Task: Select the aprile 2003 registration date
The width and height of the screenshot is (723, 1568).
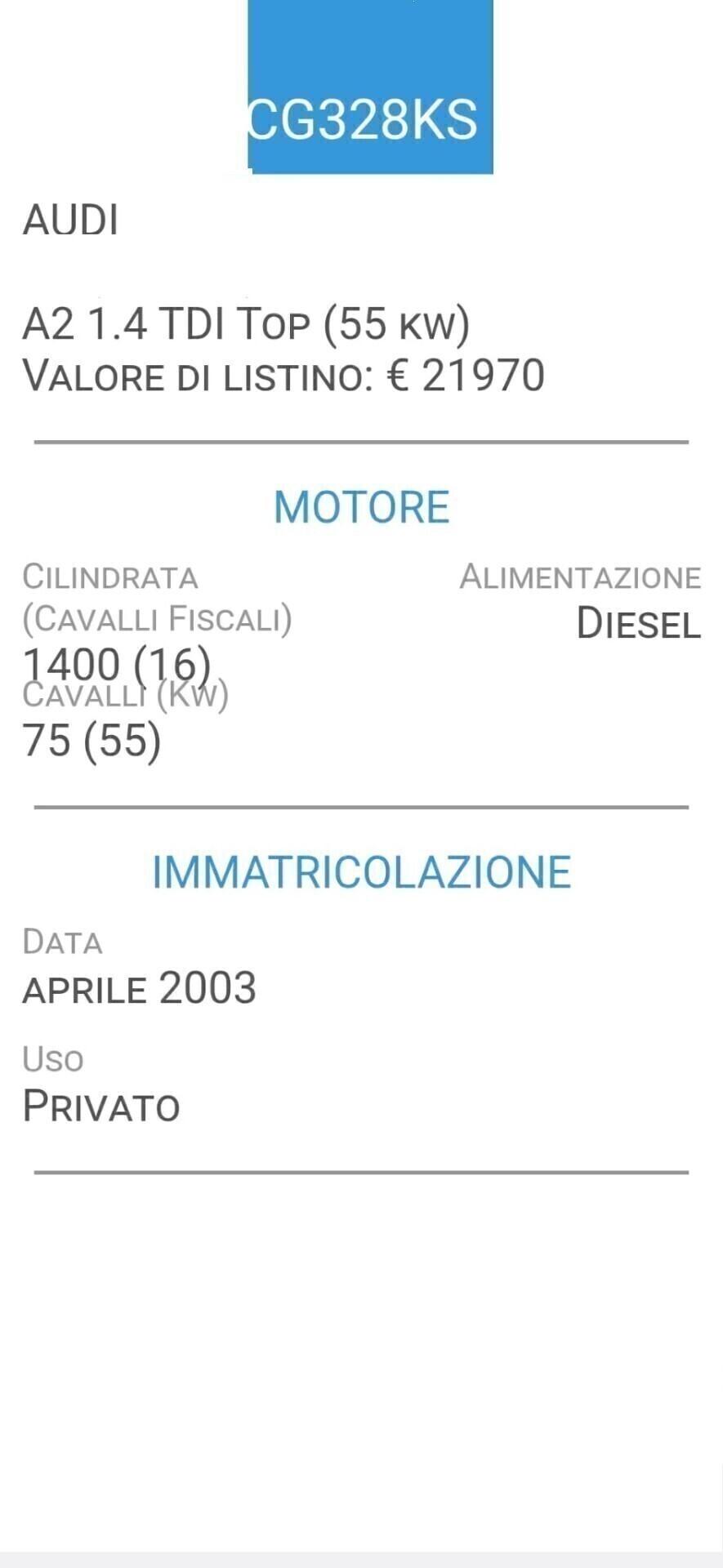Action: [x=139, y=989]
